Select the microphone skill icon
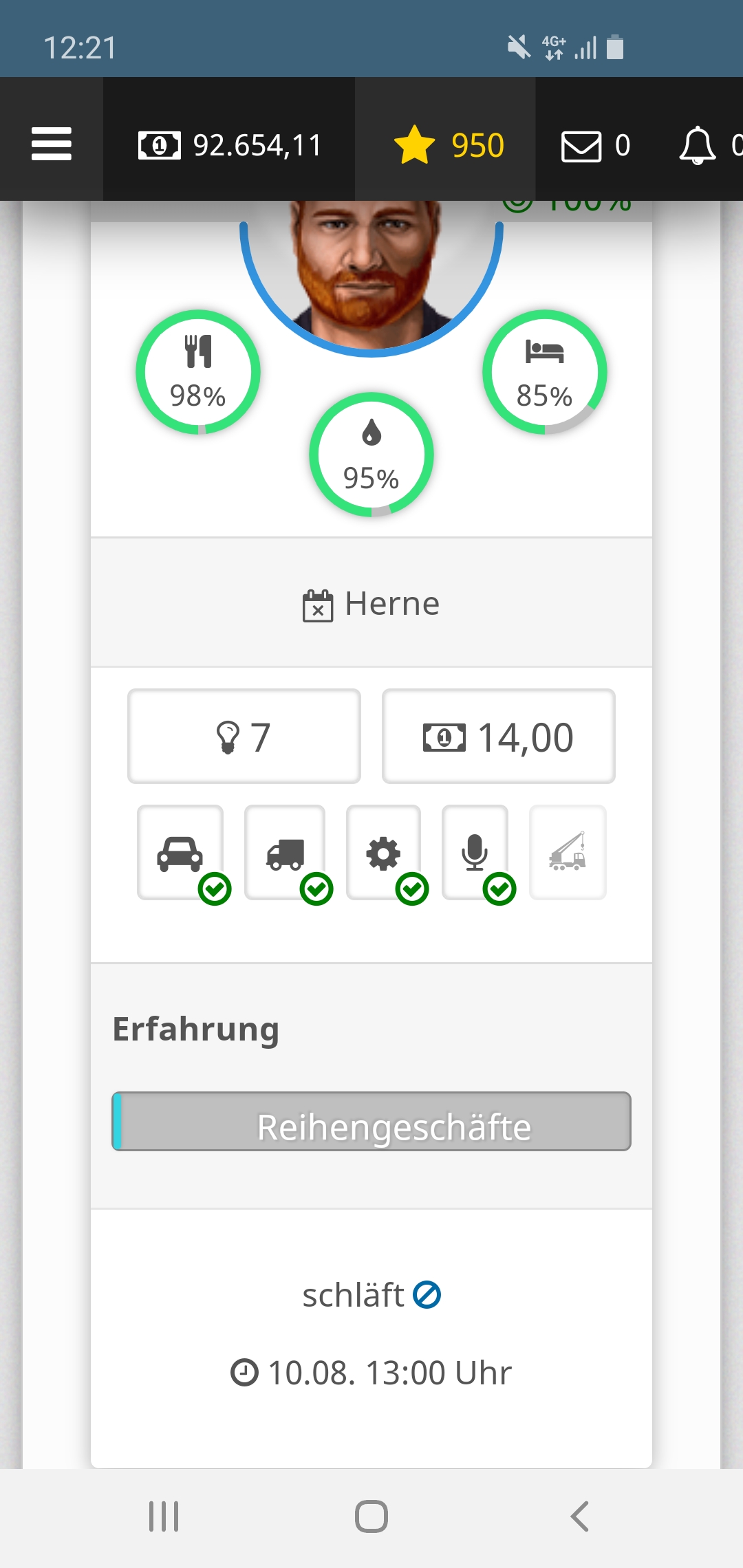The width and height of the screenshot is (743, 1568). point(475,853)
